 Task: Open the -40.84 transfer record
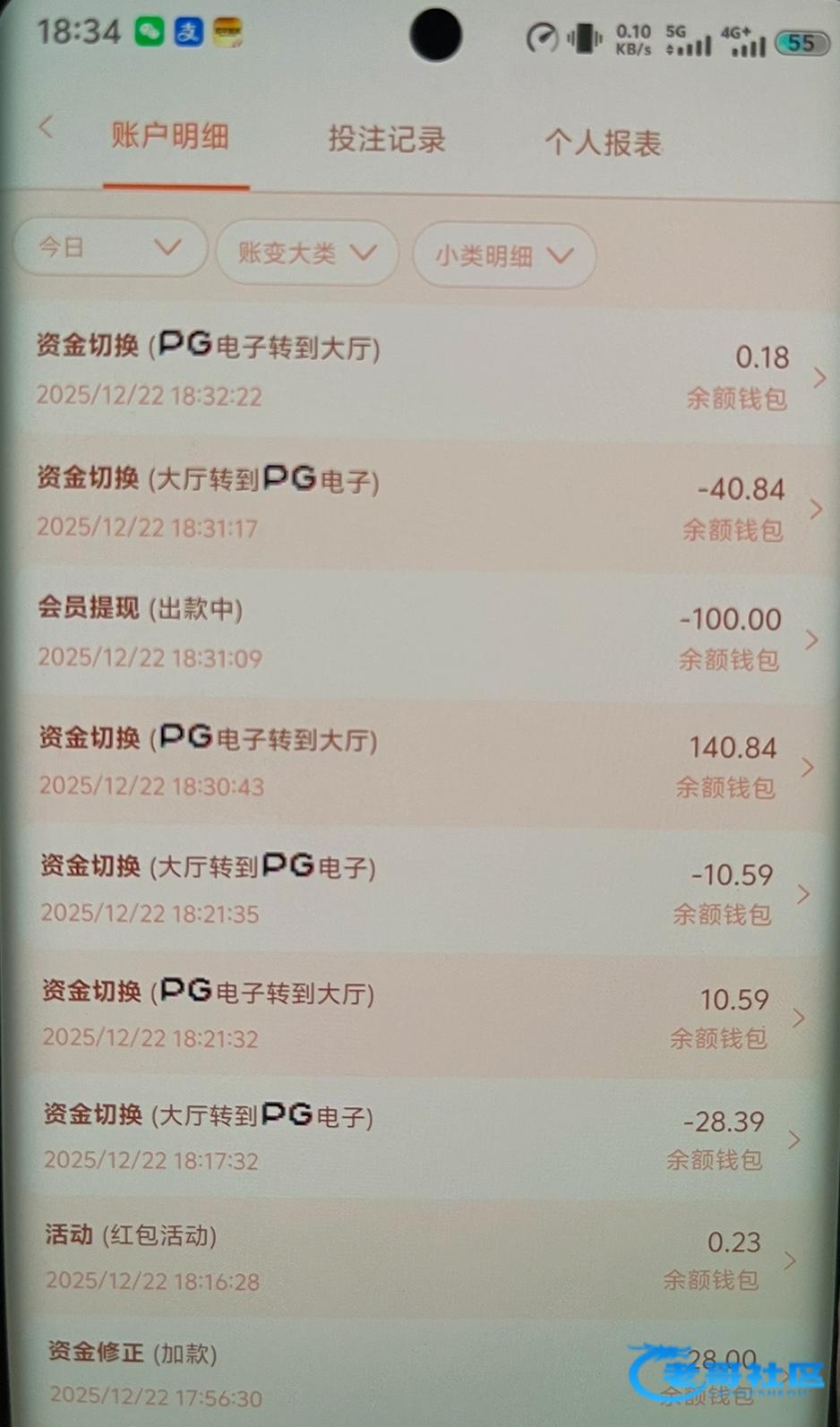[x=421, y=503]
